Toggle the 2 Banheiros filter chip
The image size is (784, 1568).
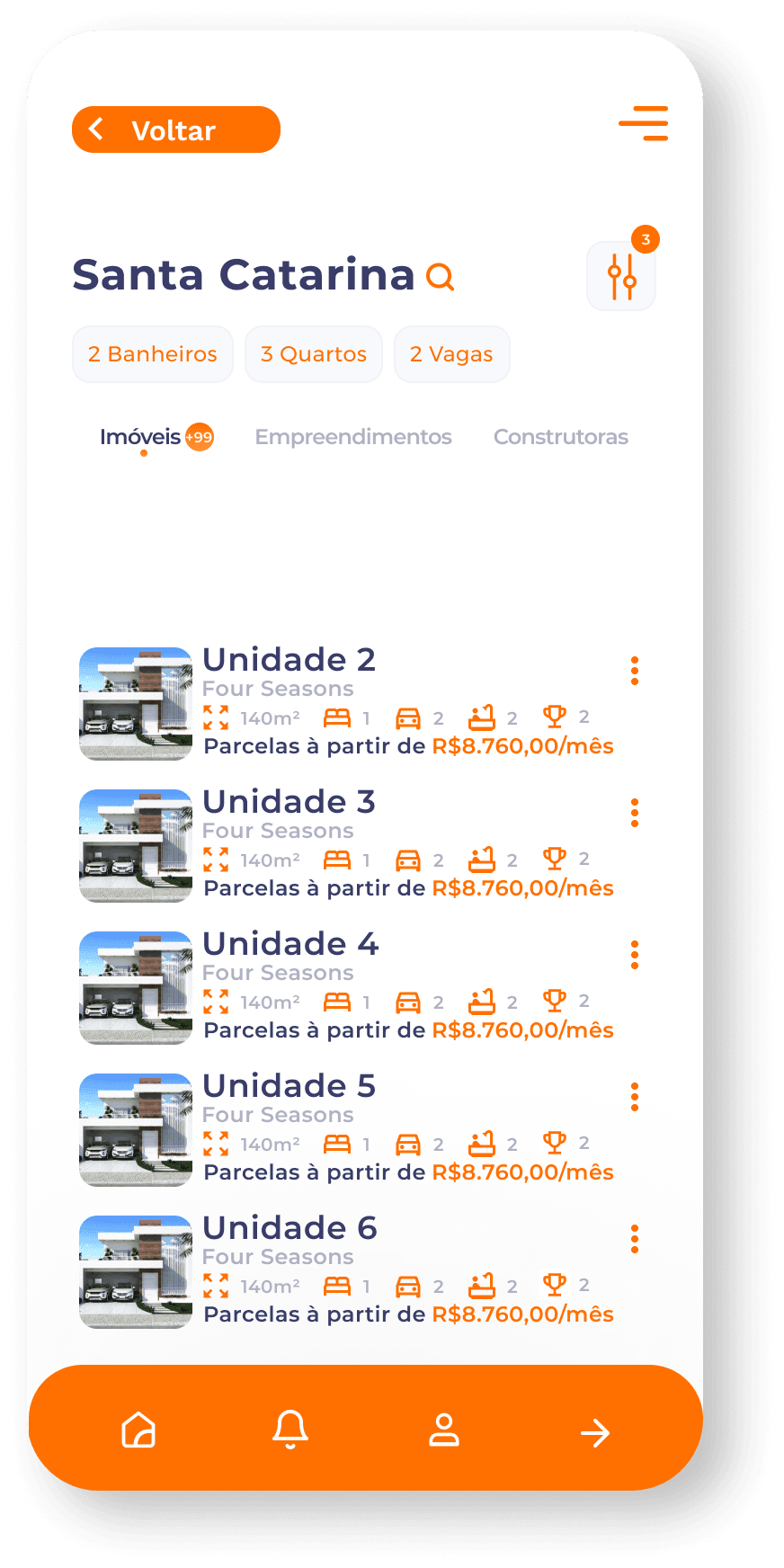[x=152, y=354]
